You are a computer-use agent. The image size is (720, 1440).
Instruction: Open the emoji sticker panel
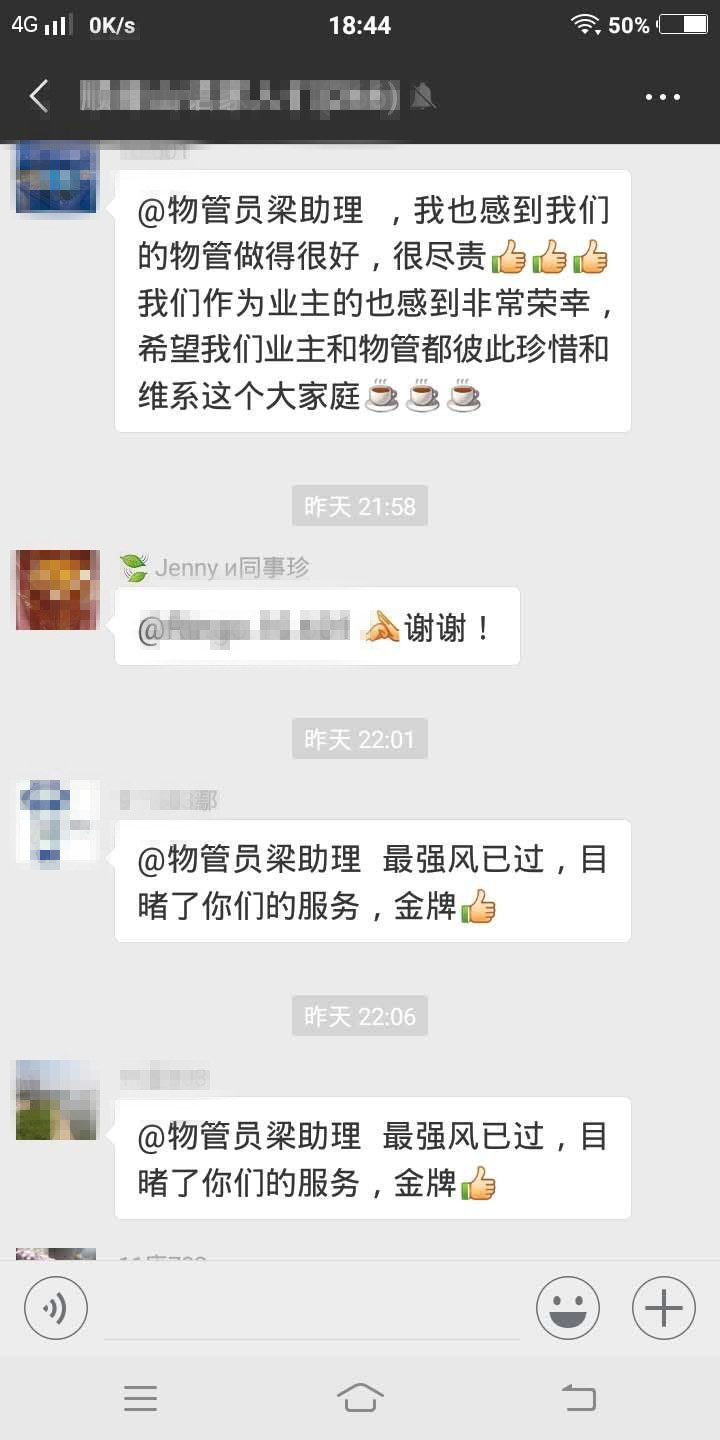pos(568,1308)
